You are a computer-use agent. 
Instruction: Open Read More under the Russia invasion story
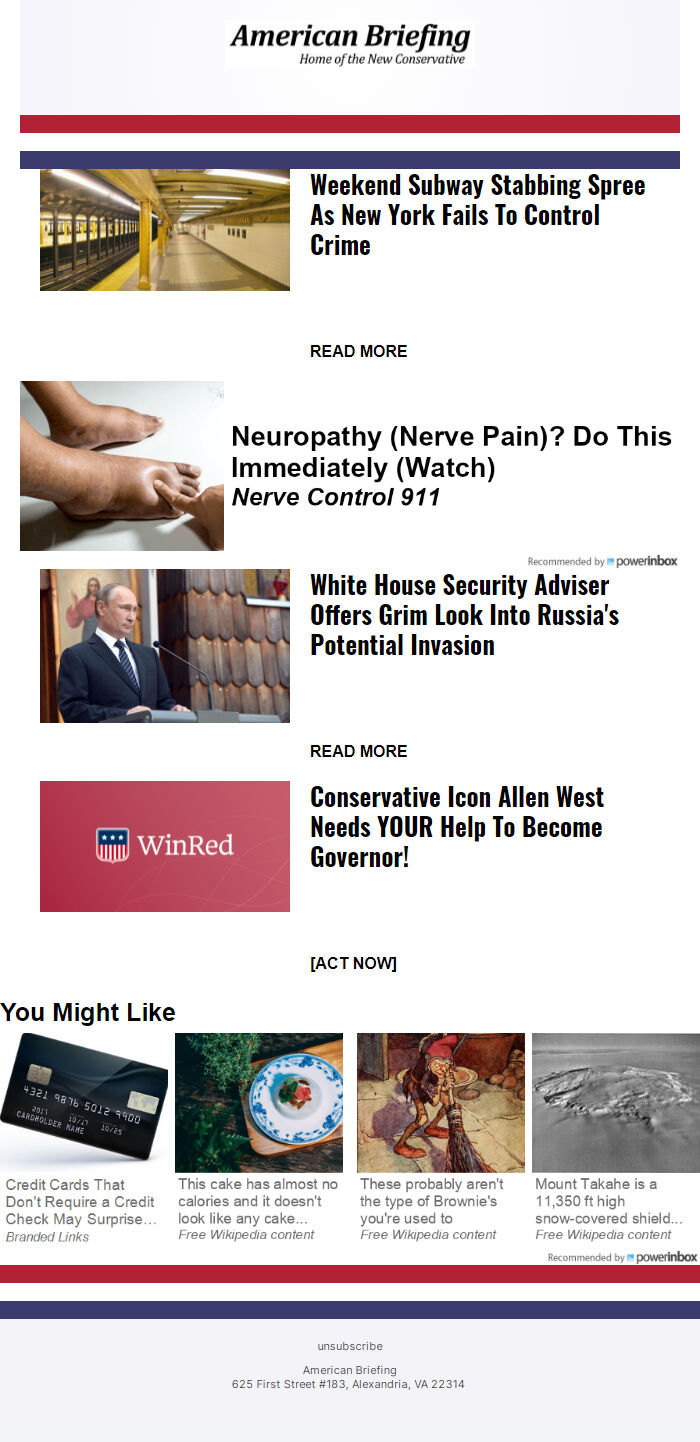tap(358, 751)
